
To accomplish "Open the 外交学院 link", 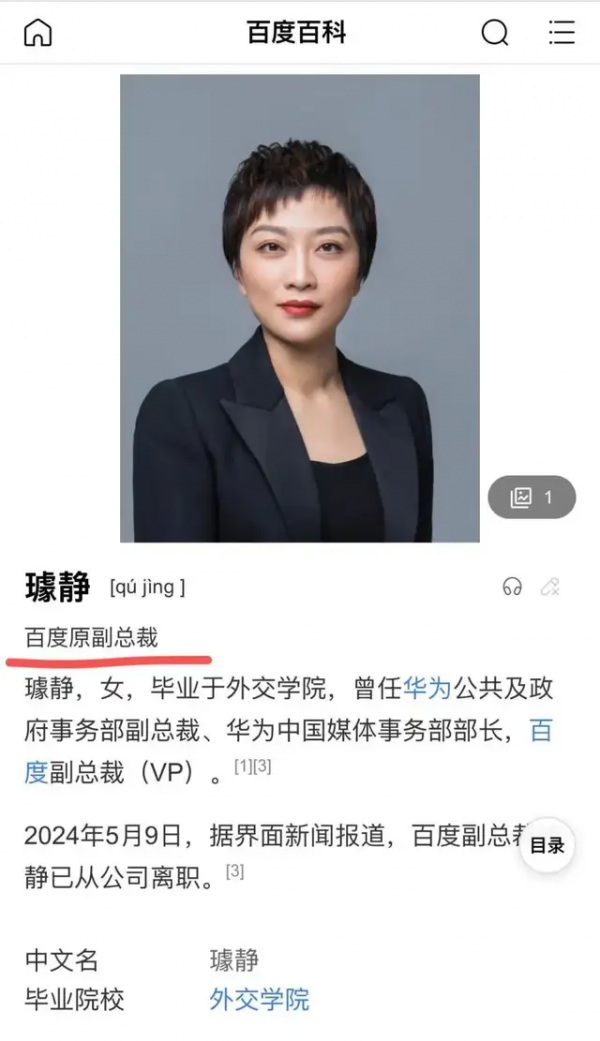I will click(x=259, y=998).
